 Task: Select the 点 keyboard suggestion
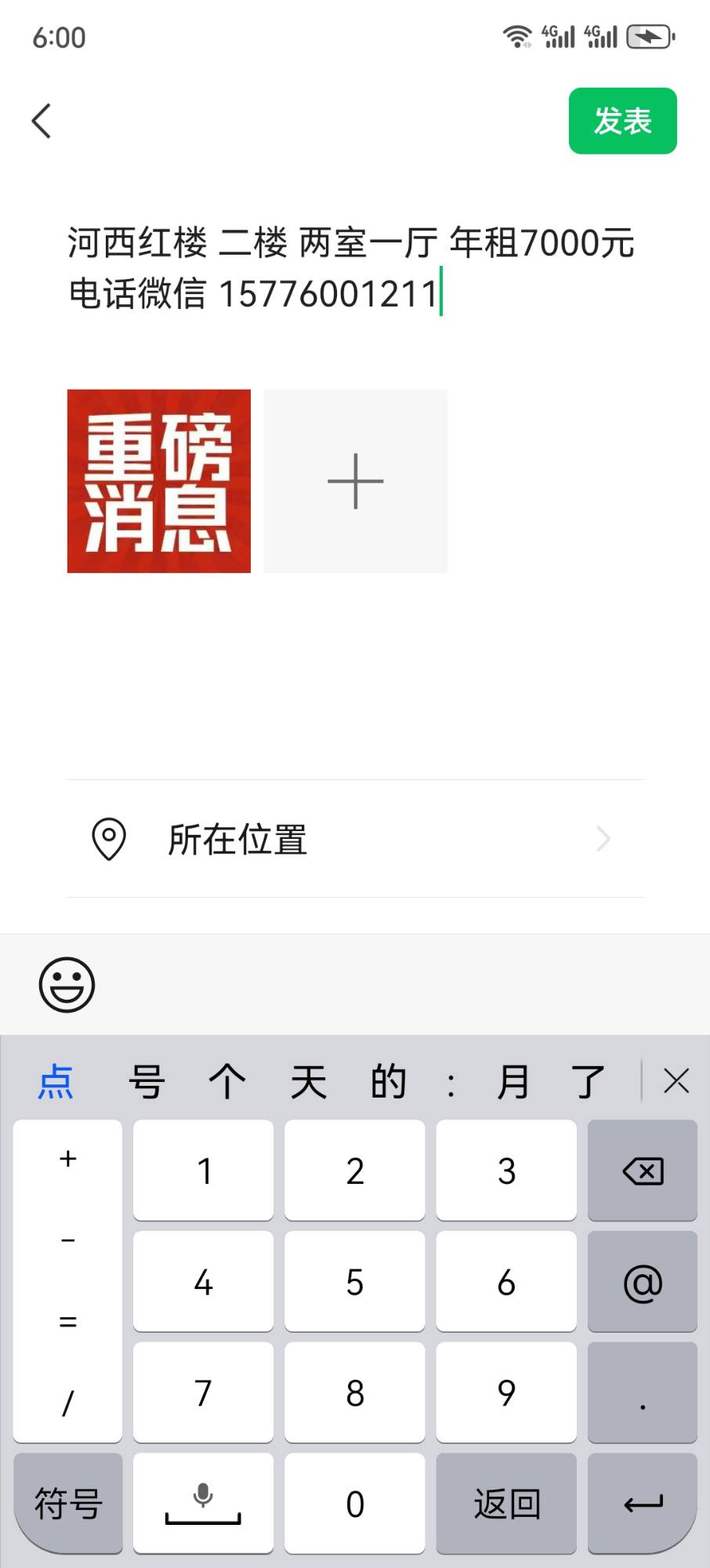tap(56, 1082)
